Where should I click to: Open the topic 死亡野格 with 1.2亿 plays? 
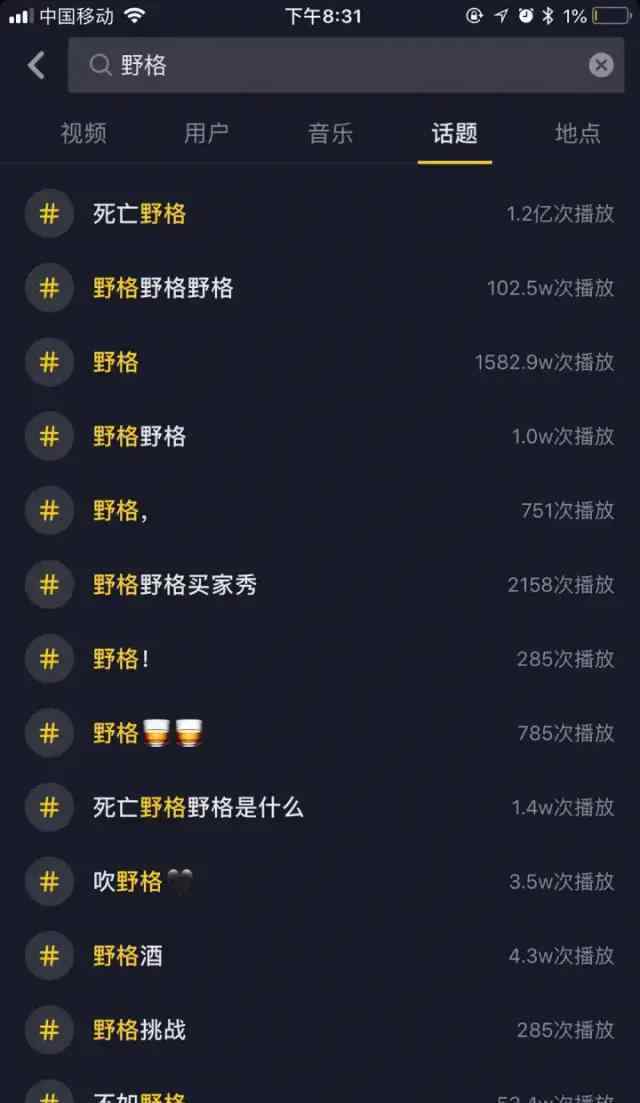[x=320, y=213]
